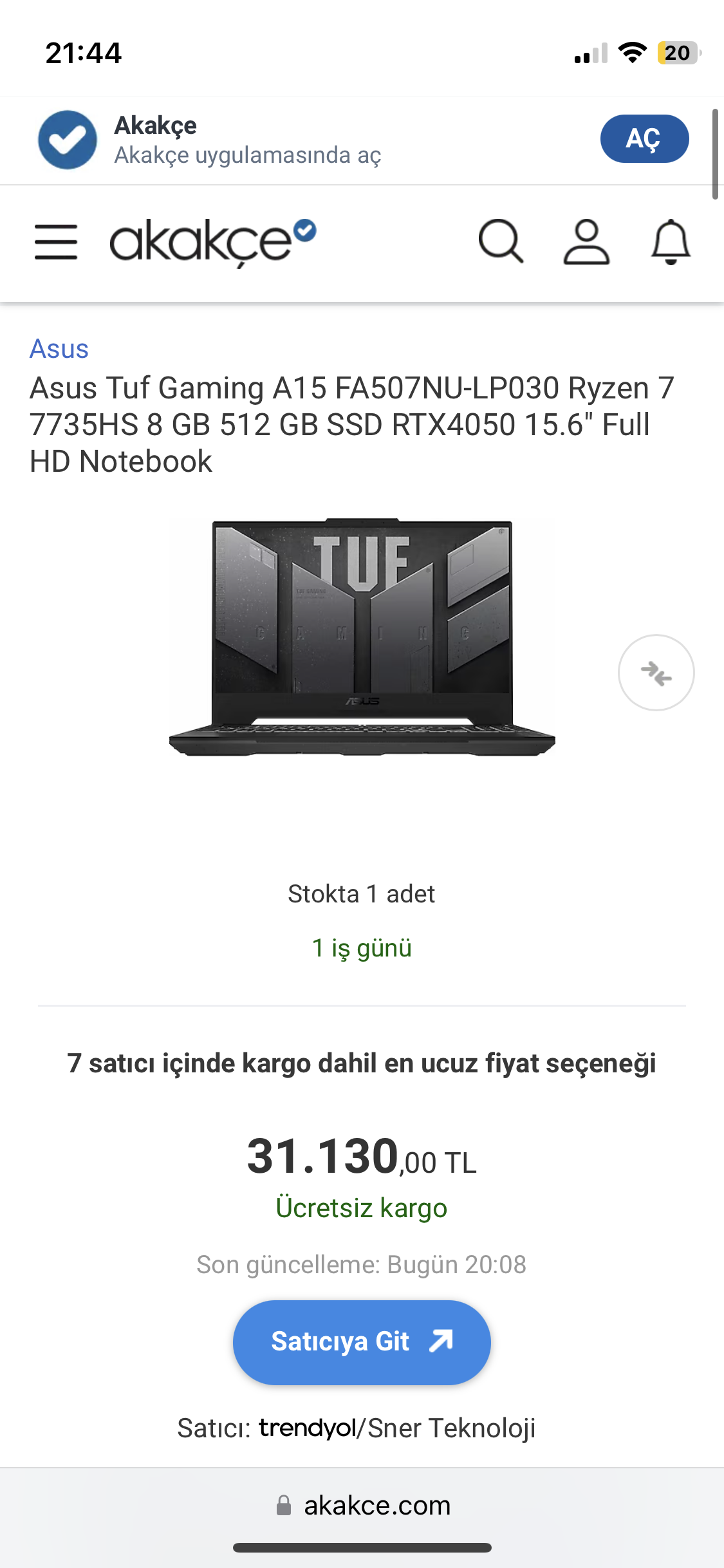Open the search icon
Image resolution: width=724 pixels, height=1568 pixels.
coord(501,242)
